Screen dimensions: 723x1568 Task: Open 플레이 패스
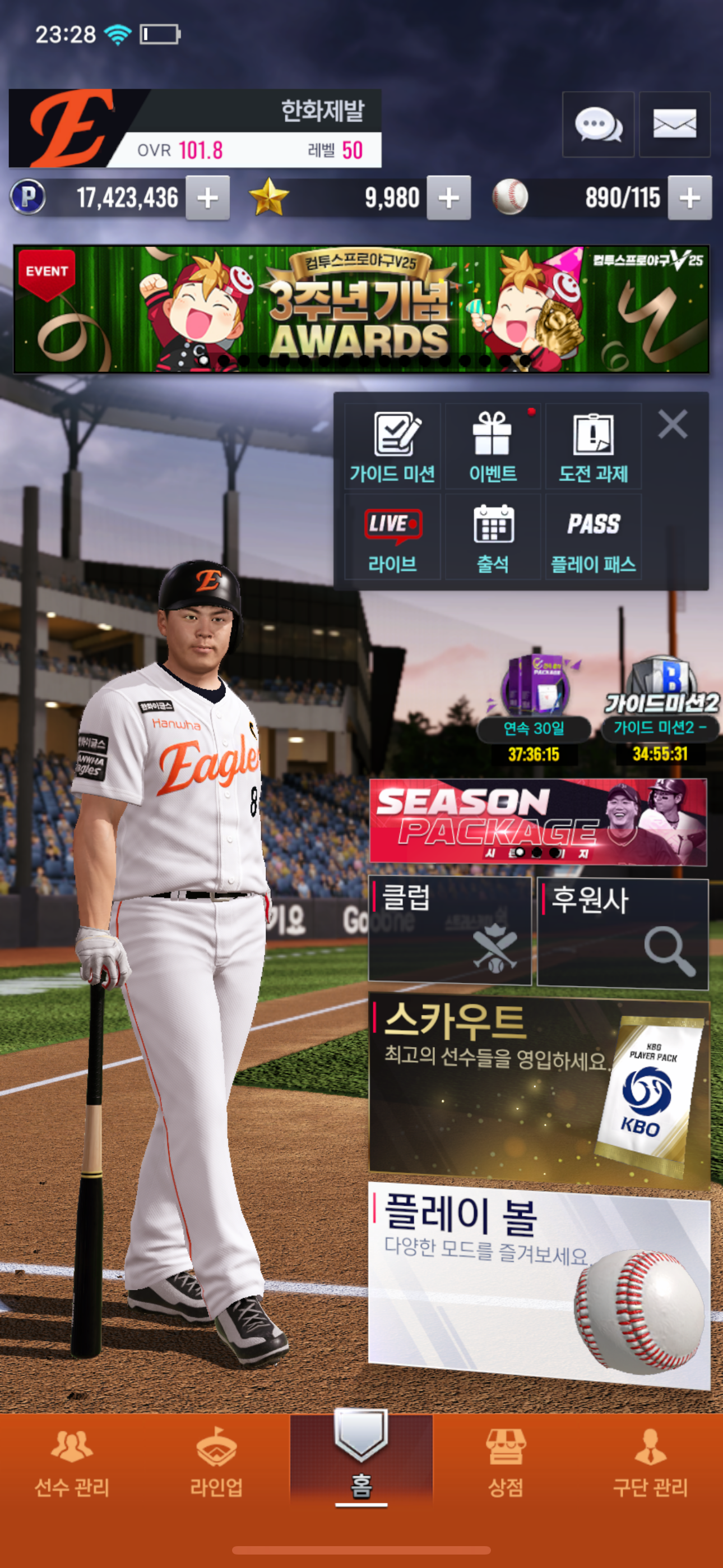click(x=593, y=537)
